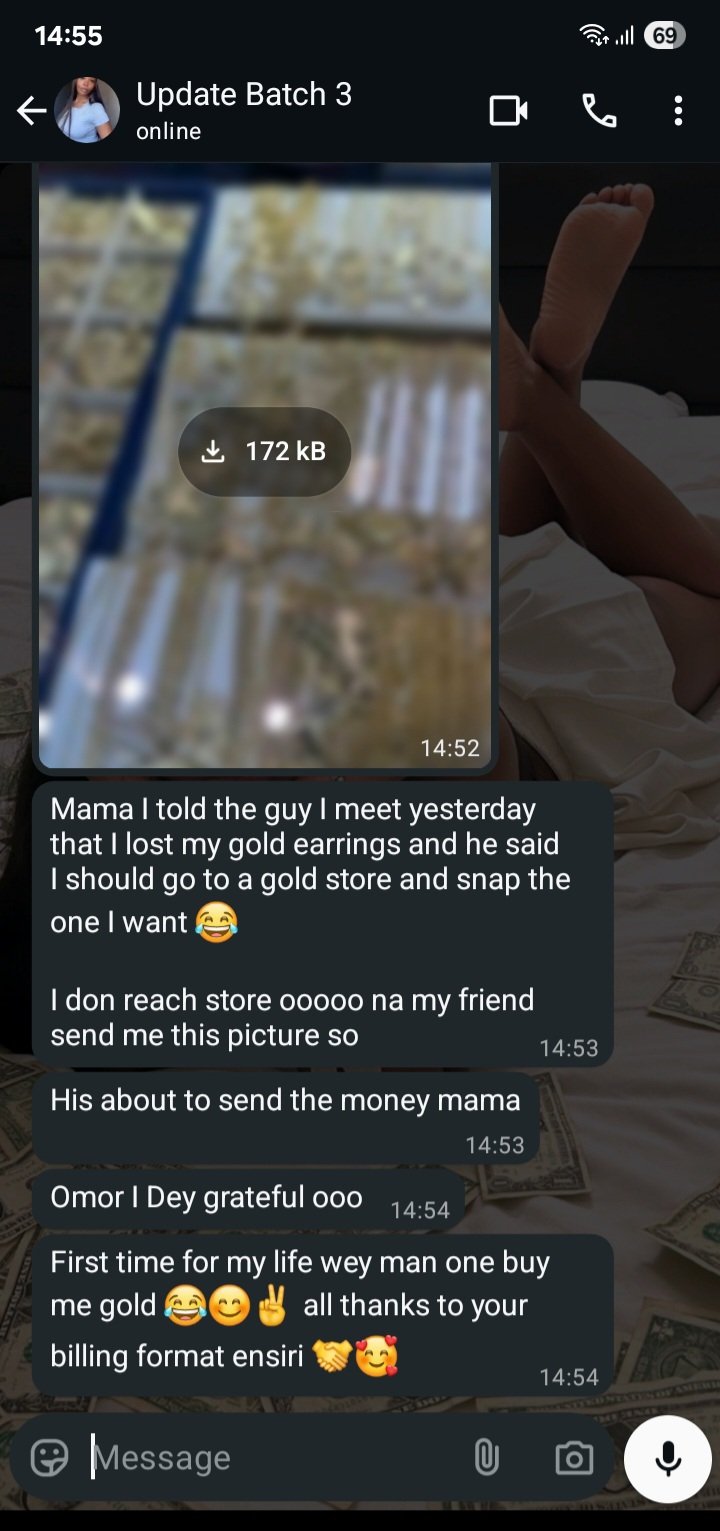Start a video call with Update Batch 3

[x=508, y=111]
